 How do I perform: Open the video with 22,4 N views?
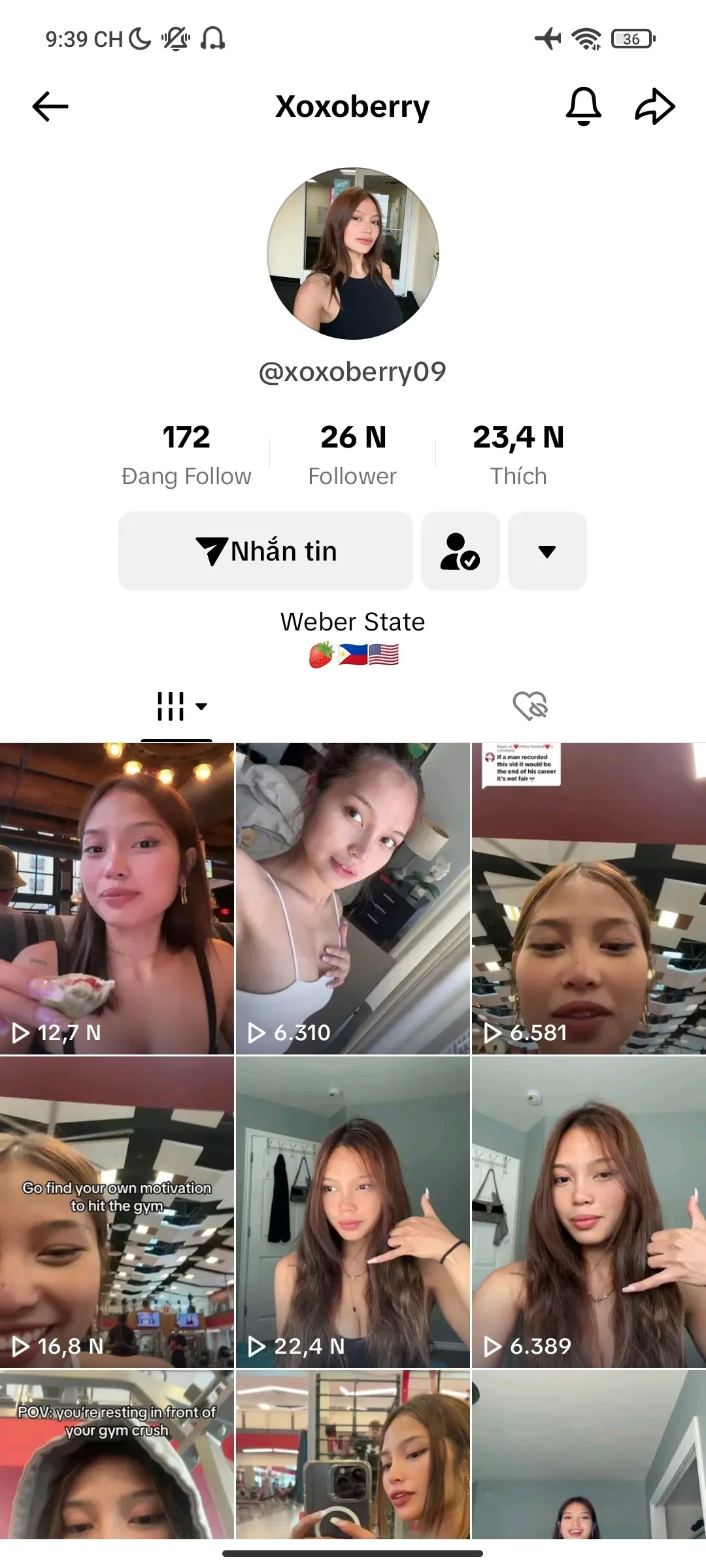[352, 1212]
